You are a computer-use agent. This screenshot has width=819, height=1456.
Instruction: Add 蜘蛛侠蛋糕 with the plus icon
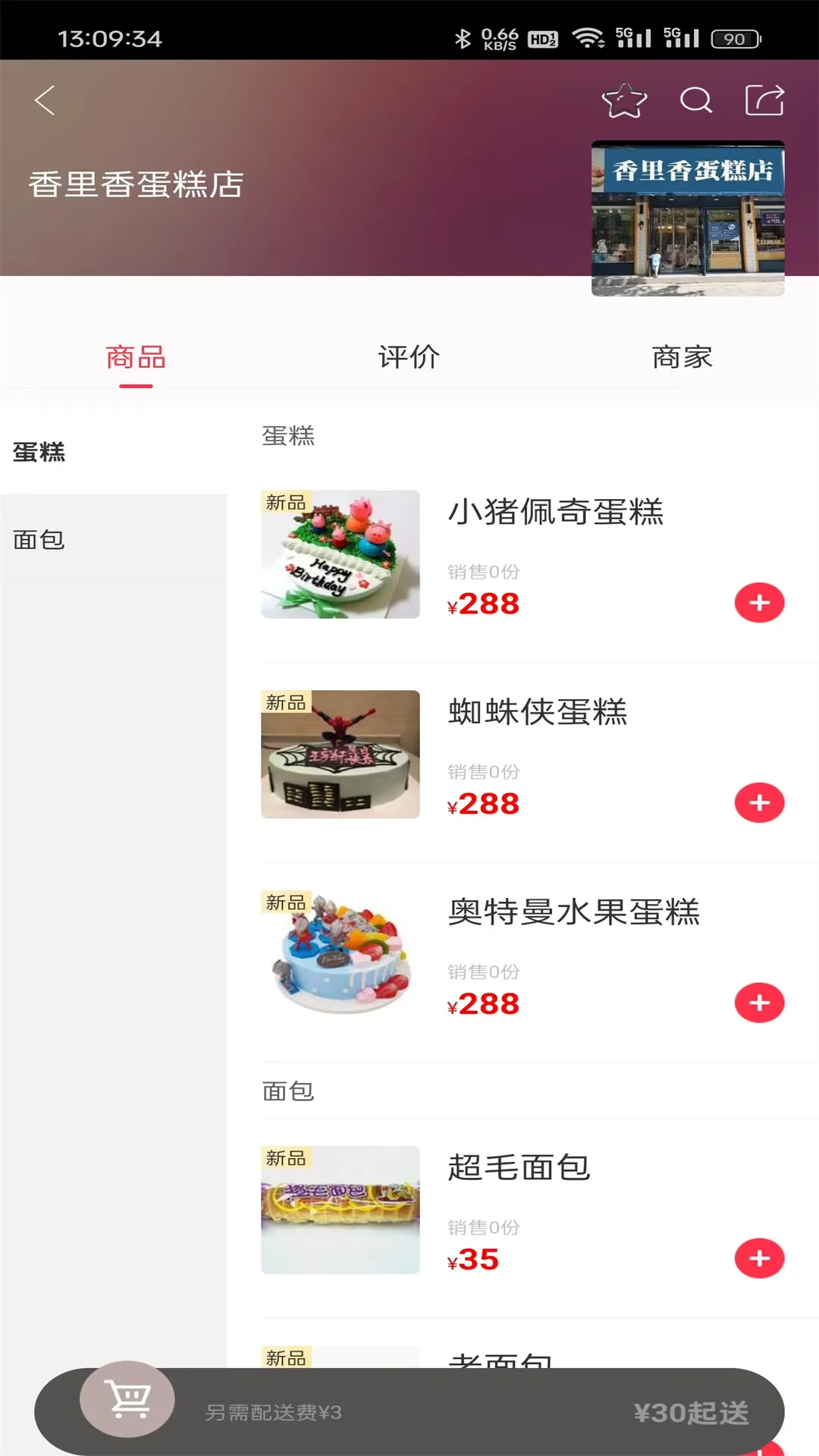(x=759, y=802)
